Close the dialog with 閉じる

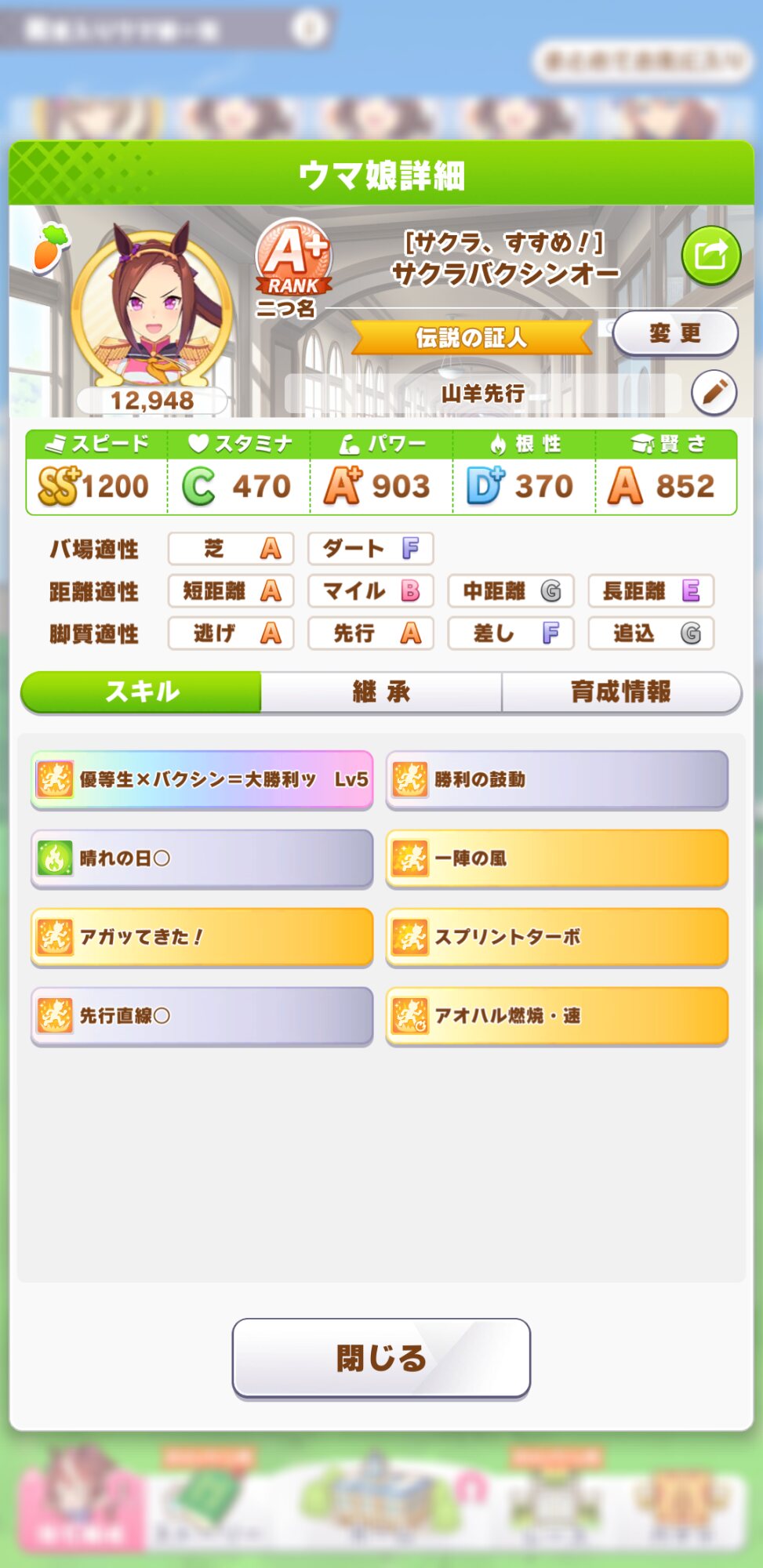point(381,1358)
